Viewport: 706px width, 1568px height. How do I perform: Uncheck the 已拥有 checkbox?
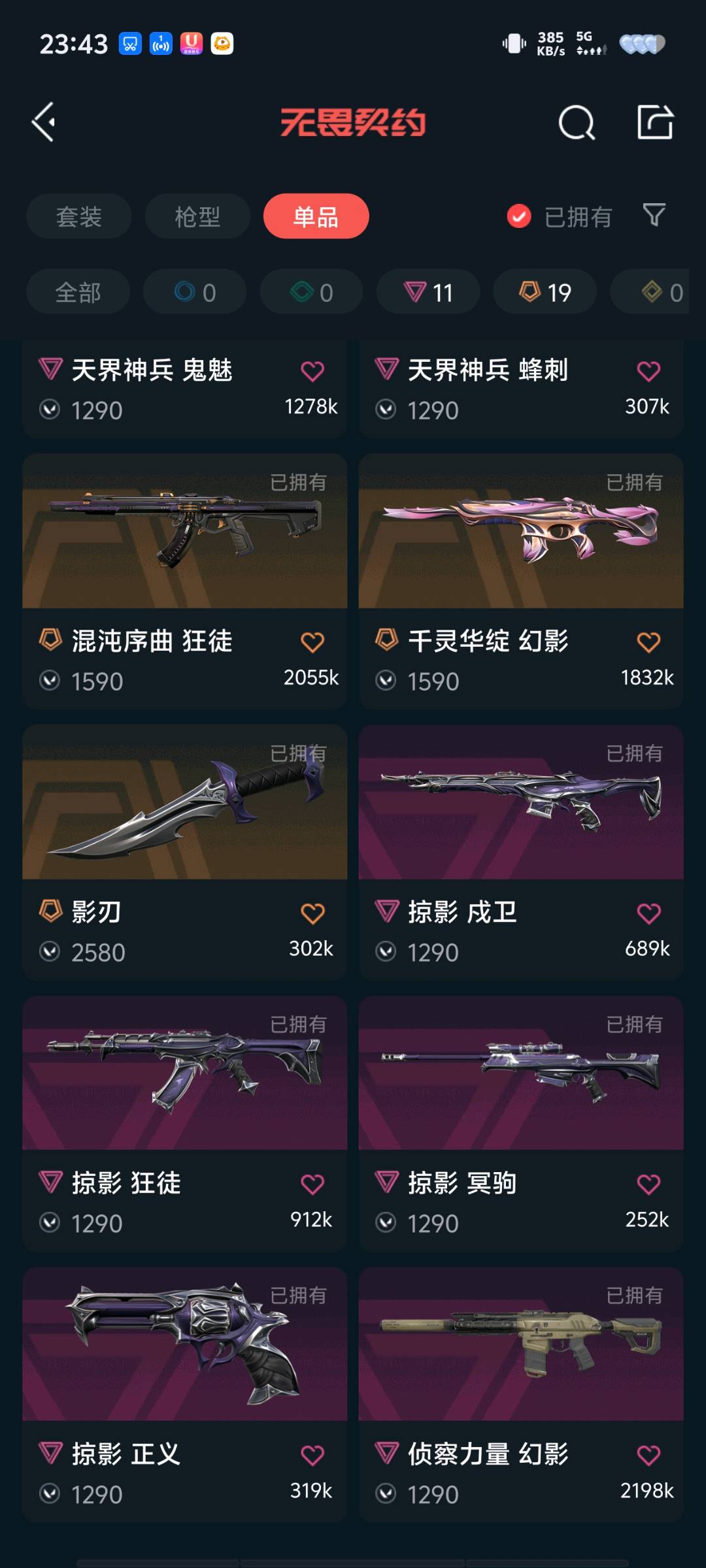(519, 216)
